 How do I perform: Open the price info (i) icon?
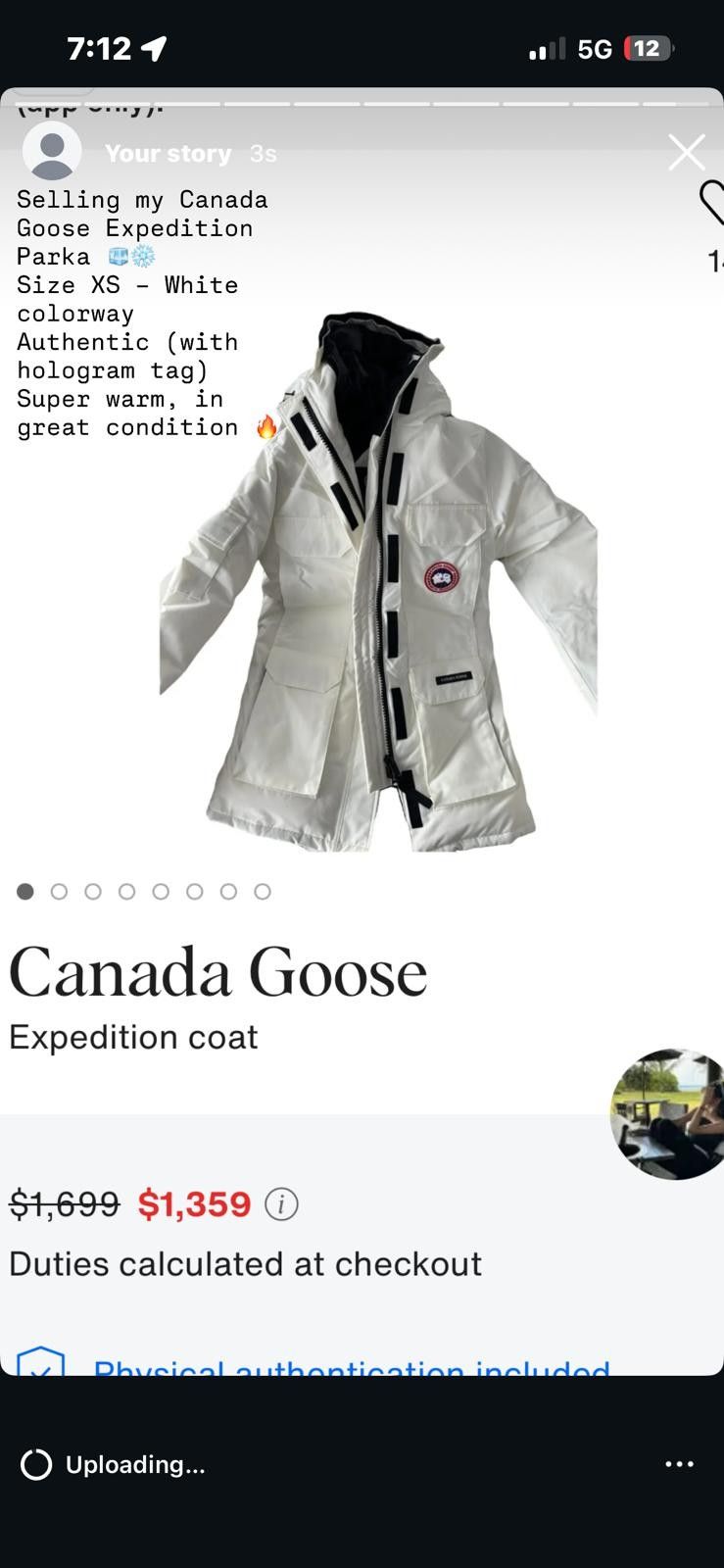point(281,1204)
